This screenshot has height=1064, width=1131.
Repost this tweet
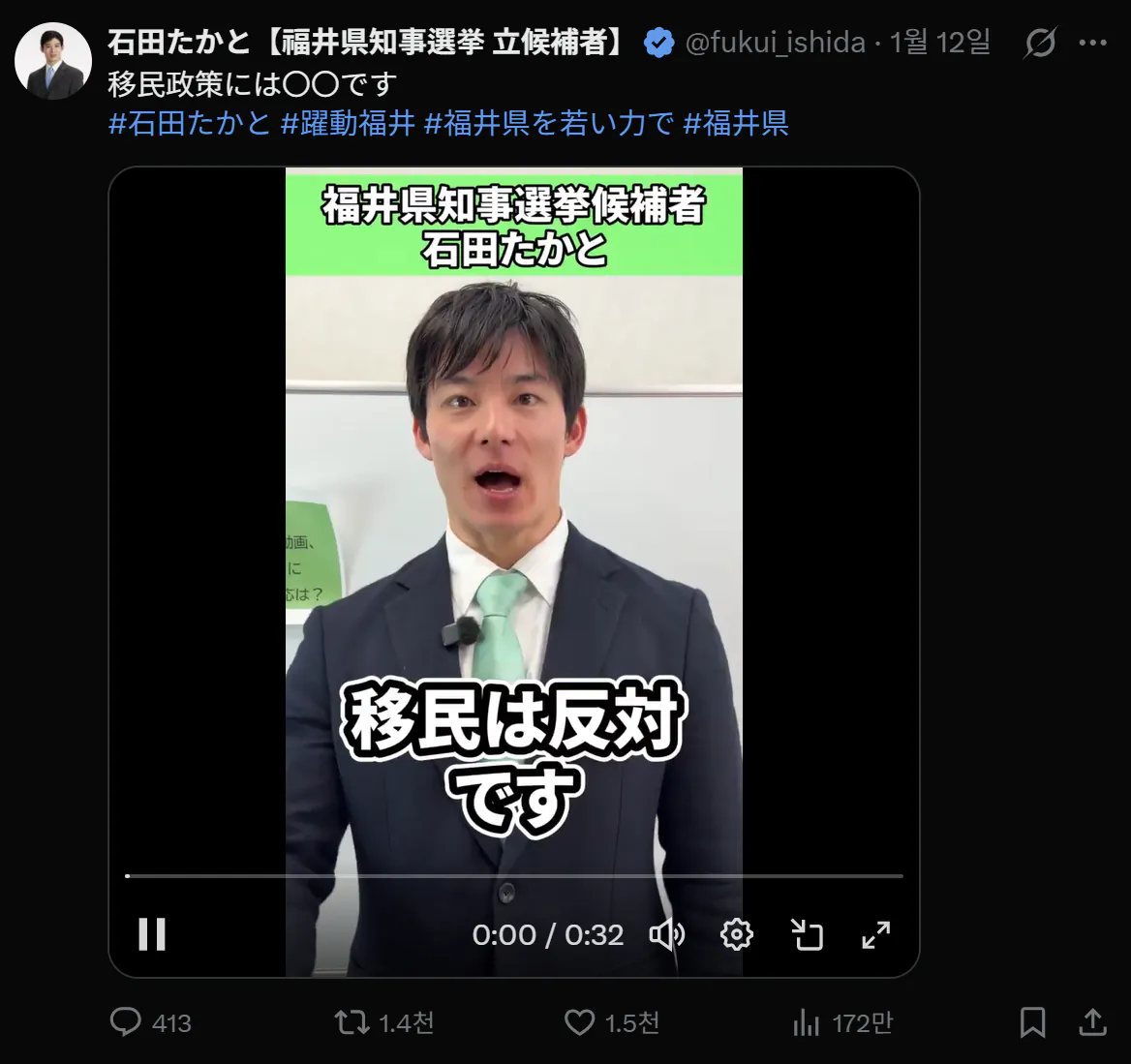351,1022
